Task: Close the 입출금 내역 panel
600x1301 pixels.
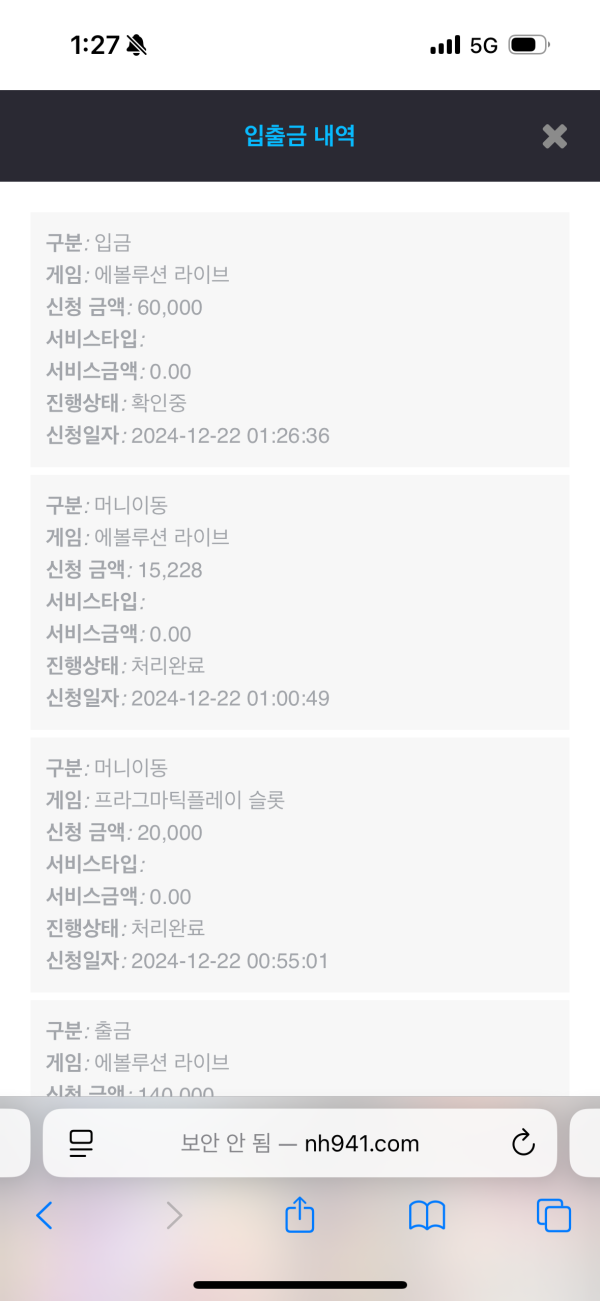Action: click(x=554, y=136)
